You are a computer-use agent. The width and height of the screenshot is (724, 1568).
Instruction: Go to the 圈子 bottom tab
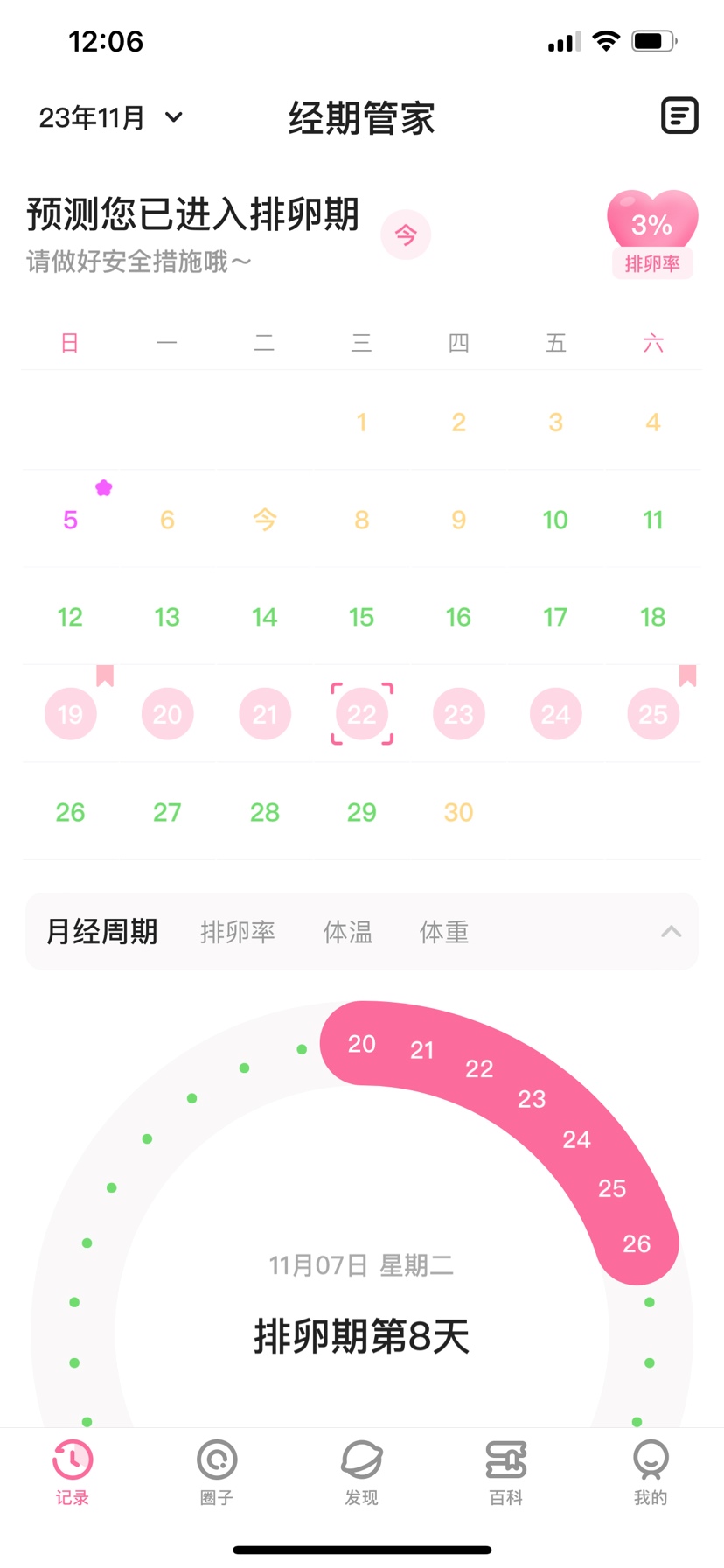tap(217, 1473)
